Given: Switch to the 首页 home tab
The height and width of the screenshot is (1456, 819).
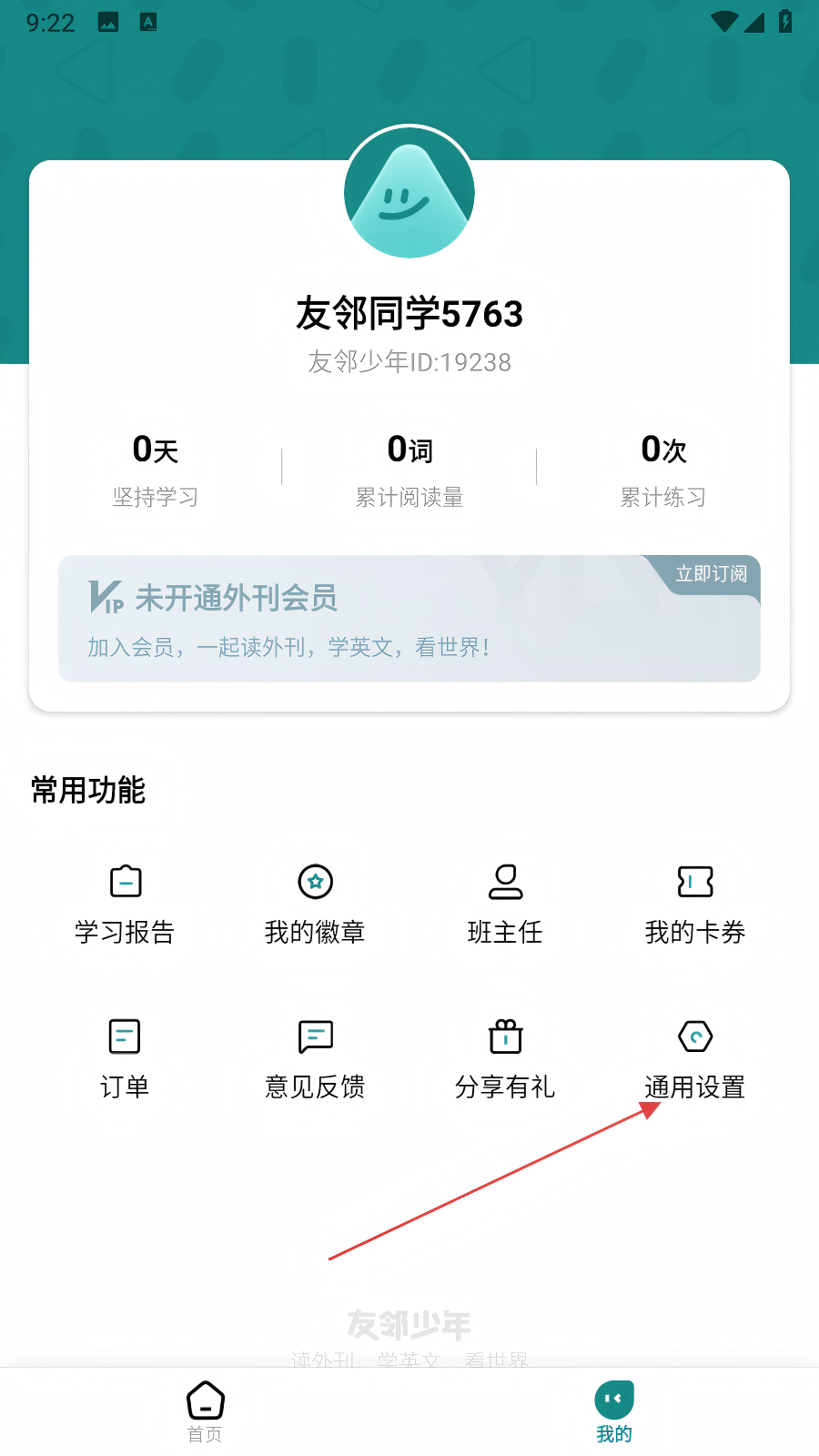Looking at the screenshot, I should (205, 1410).
